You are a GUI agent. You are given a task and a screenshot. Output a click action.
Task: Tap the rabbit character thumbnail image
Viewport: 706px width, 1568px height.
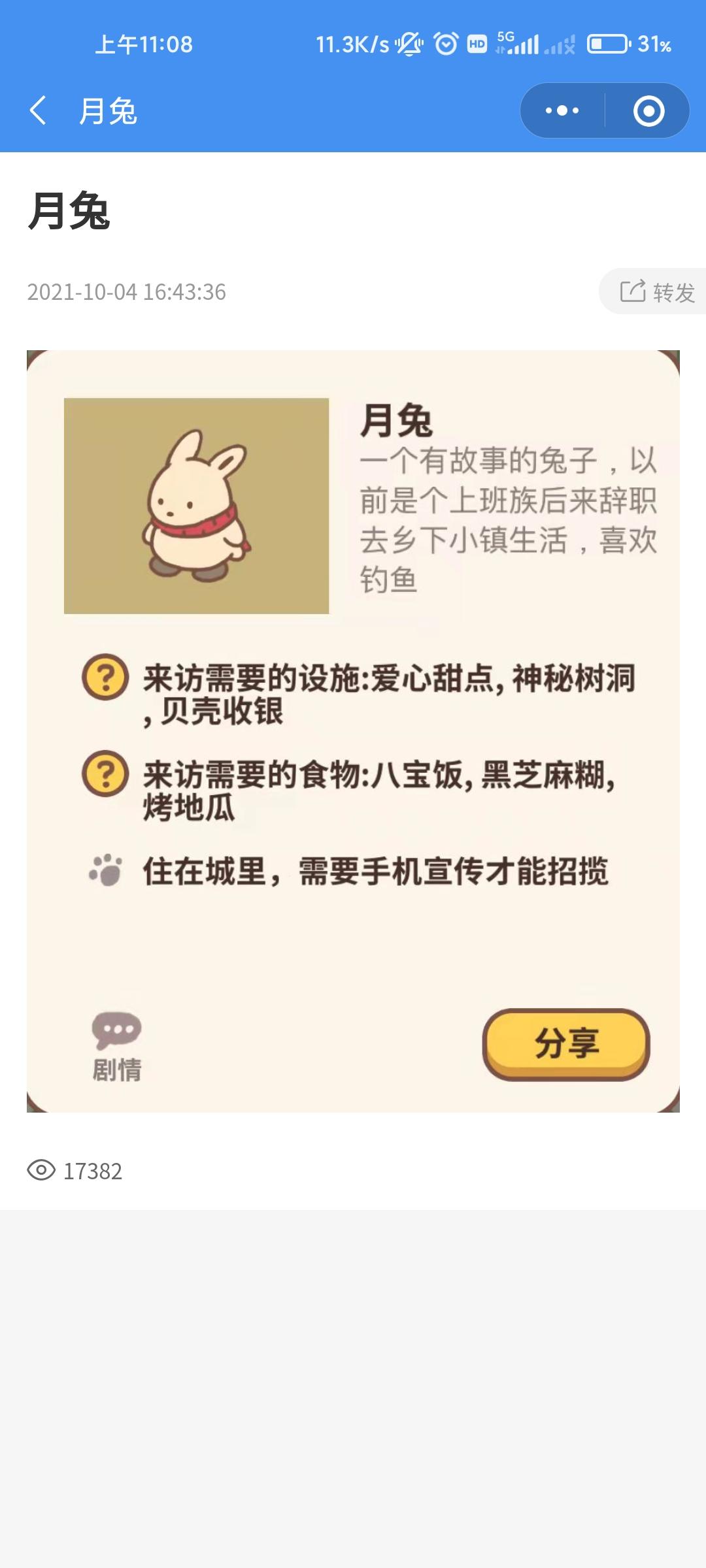[196, 506]
